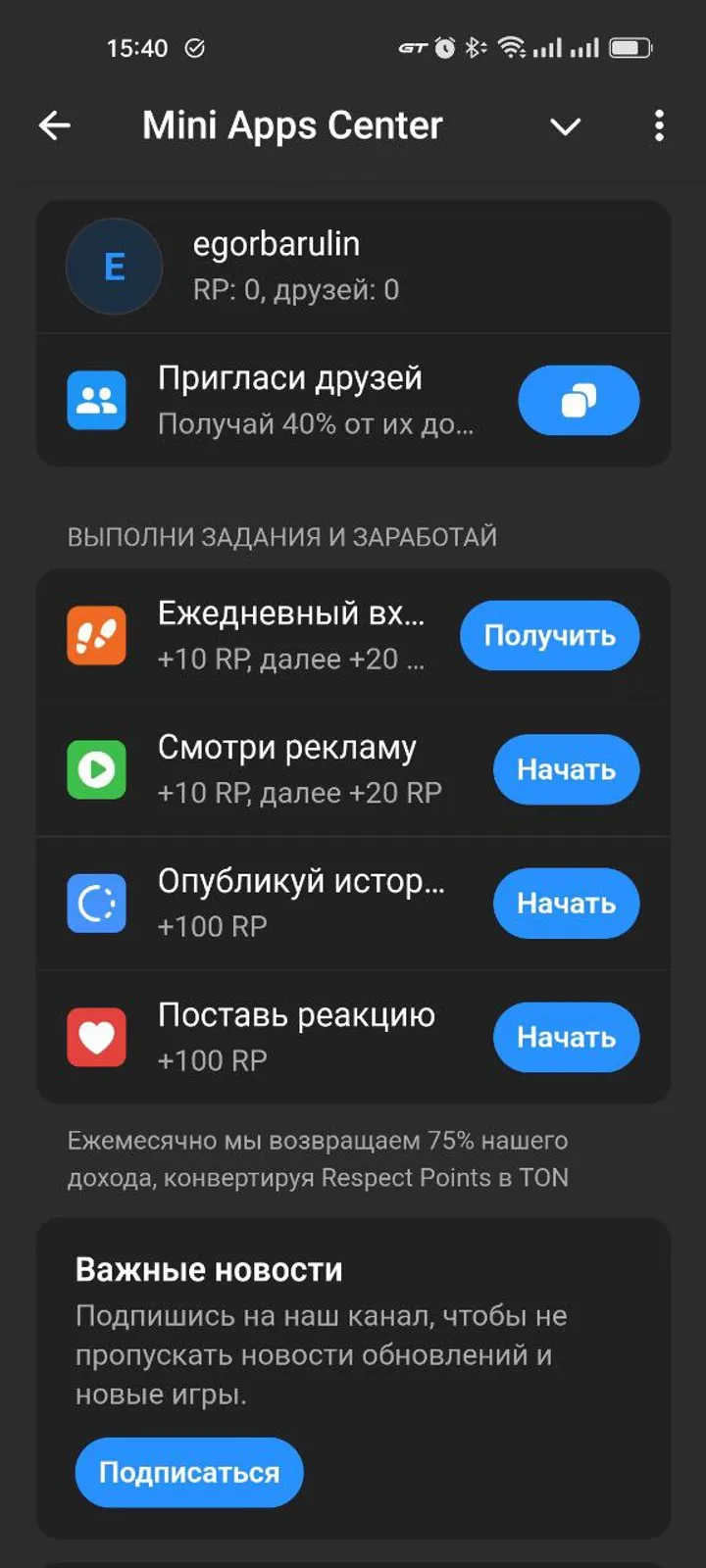Start the Поставь реакцию task
Viewport: 706px width, 1568px height.
566,1037
